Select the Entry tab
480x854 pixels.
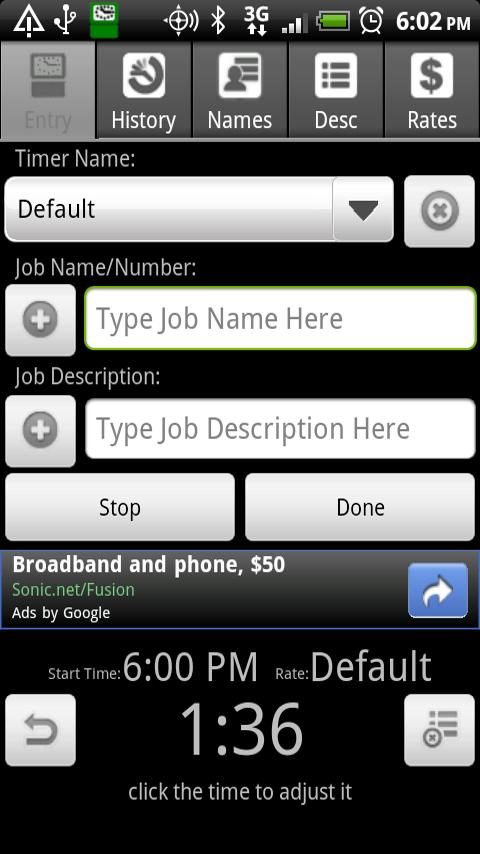pyautogui.click(x=48, y=90)
